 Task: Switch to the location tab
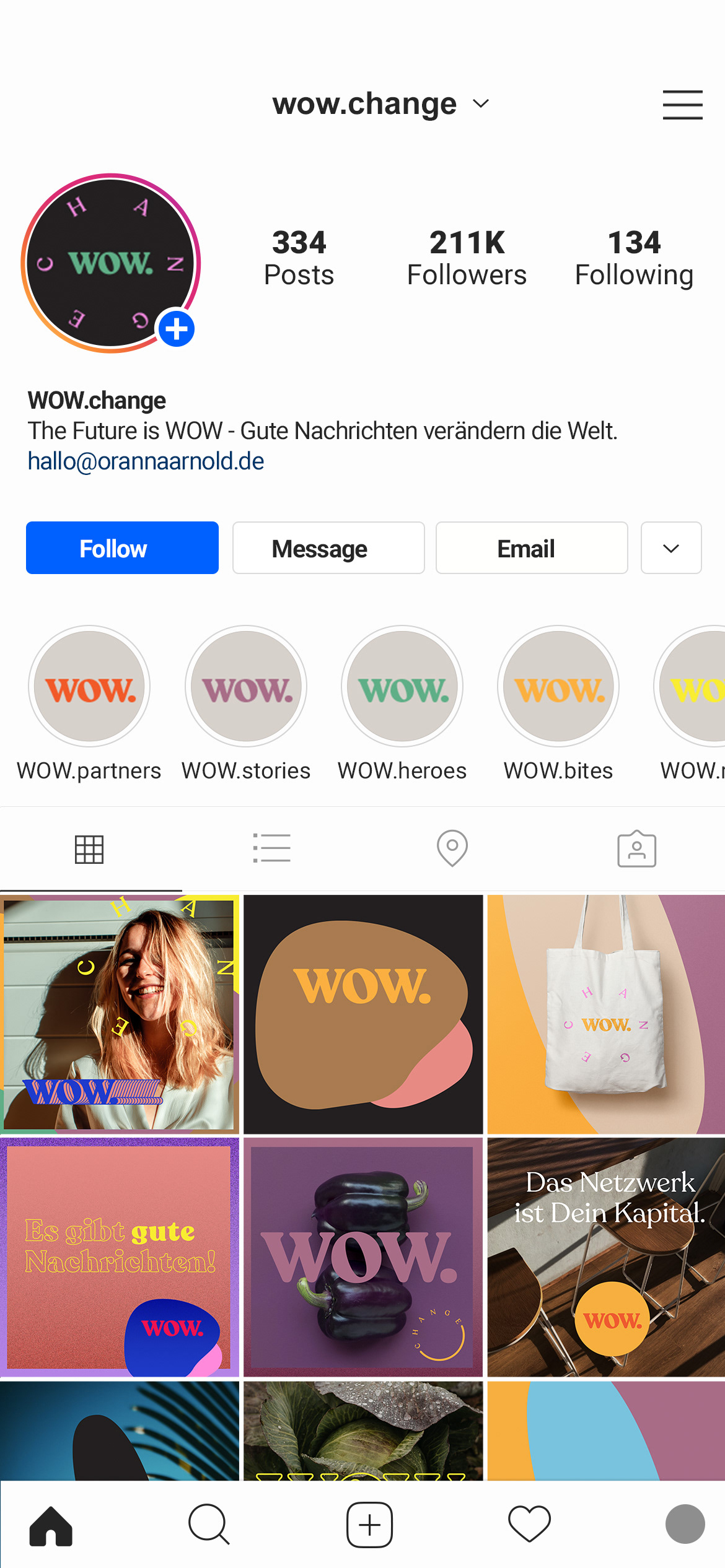pyautogui.click(x=452, y=848)
